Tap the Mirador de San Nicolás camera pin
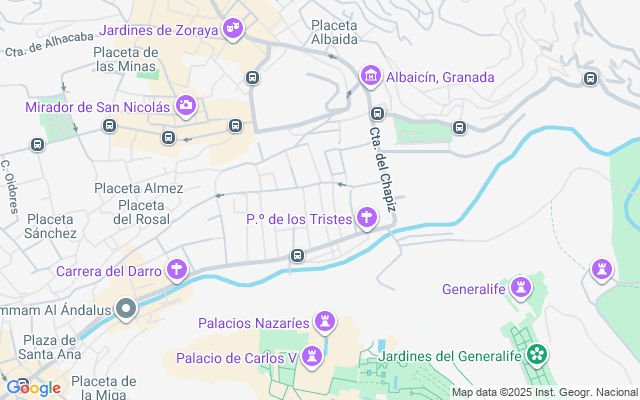 (x=186, y=105)
